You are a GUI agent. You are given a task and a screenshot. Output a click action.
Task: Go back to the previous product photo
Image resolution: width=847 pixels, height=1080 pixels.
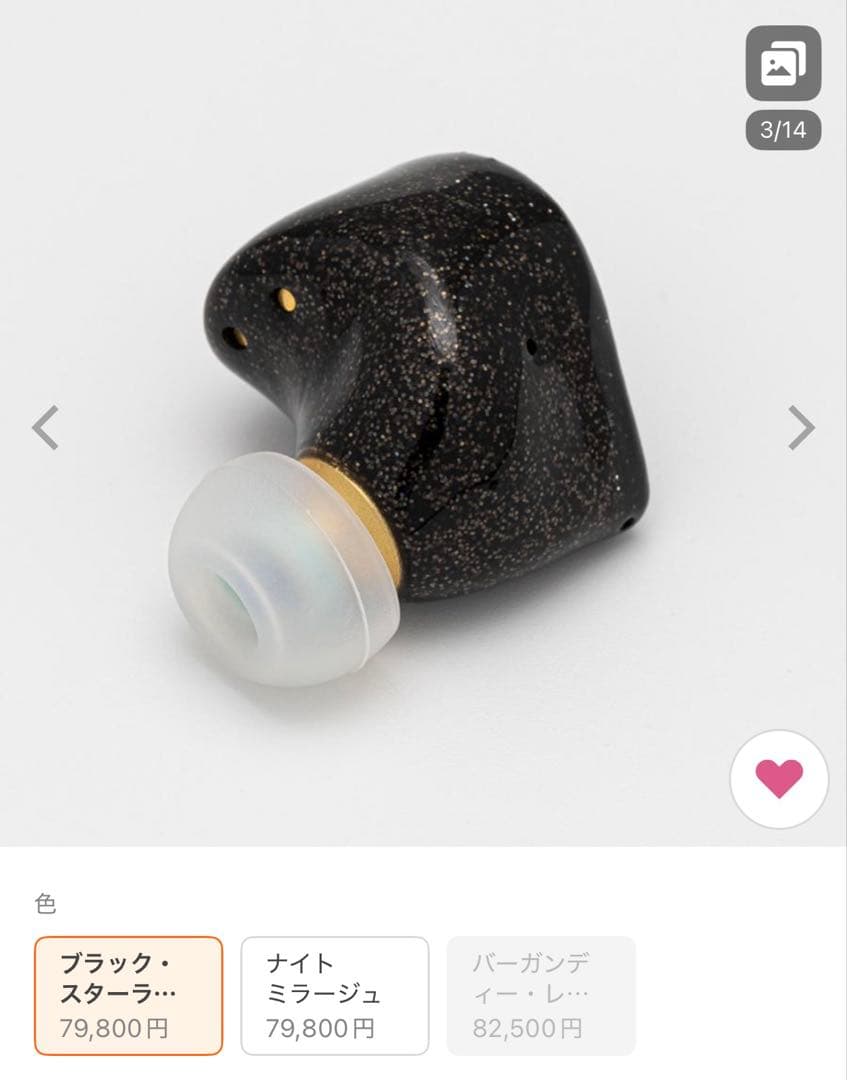click(x=43, y=427)
